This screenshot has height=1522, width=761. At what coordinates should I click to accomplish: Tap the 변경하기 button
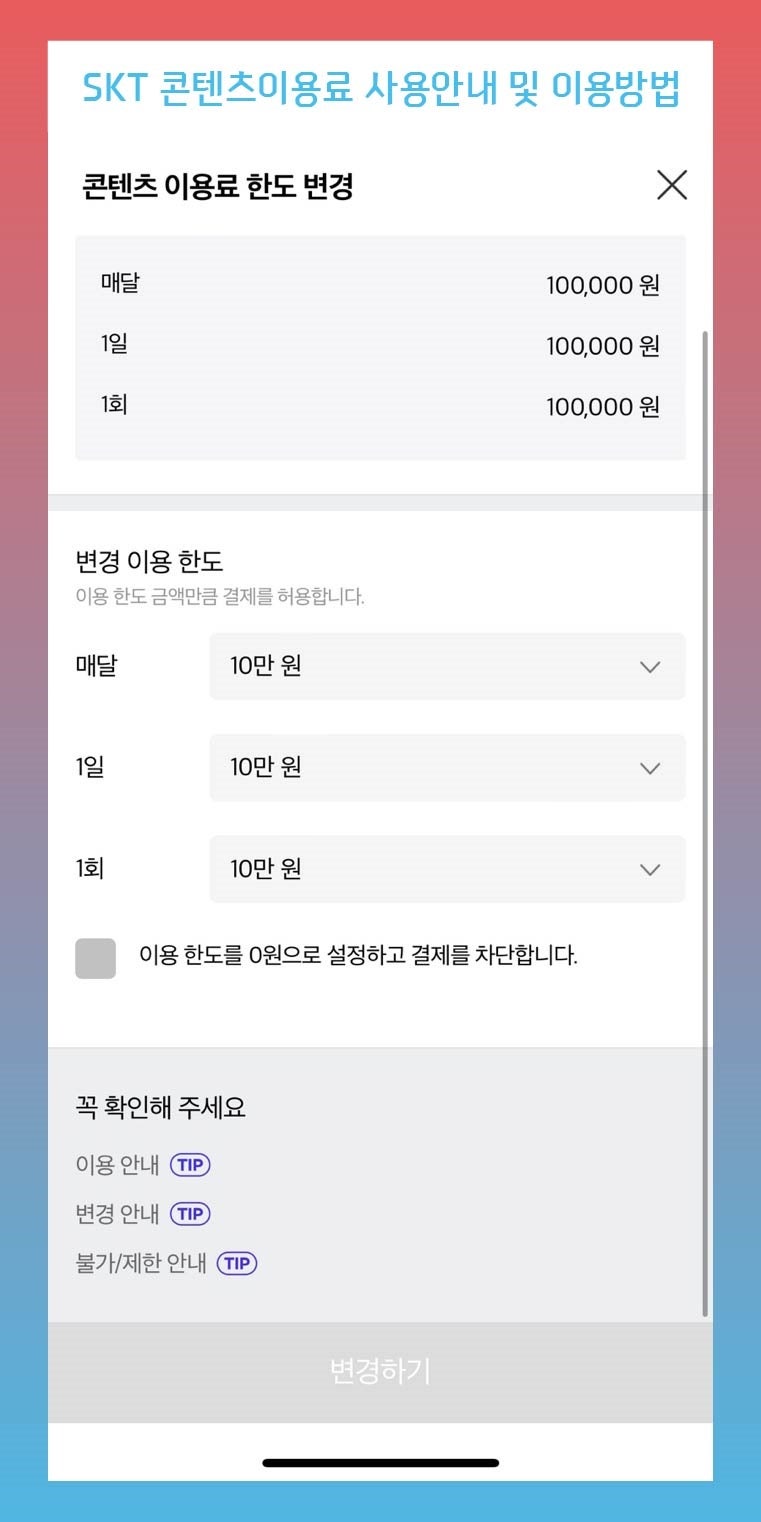point(380,1372)
